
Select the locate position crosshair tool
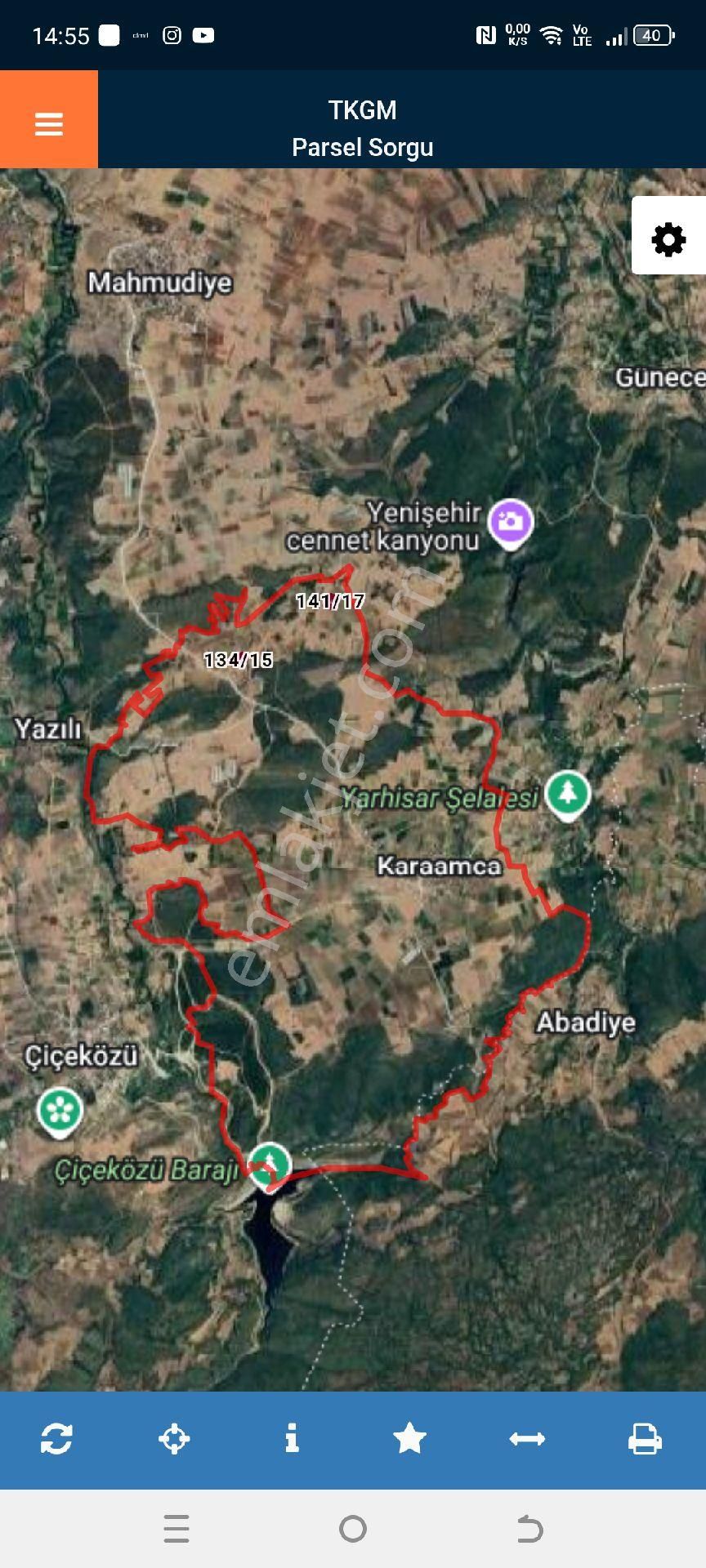point(176,1438)
